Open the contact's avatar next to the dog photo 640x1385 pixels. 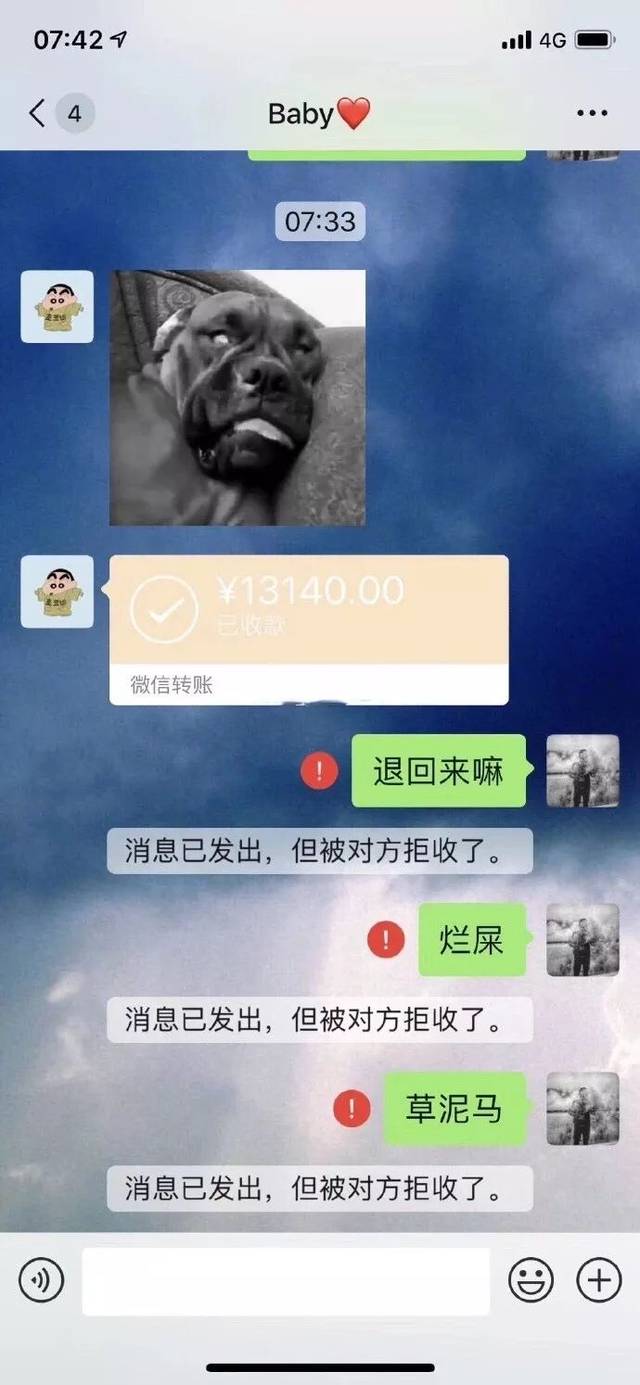[57, 307]
